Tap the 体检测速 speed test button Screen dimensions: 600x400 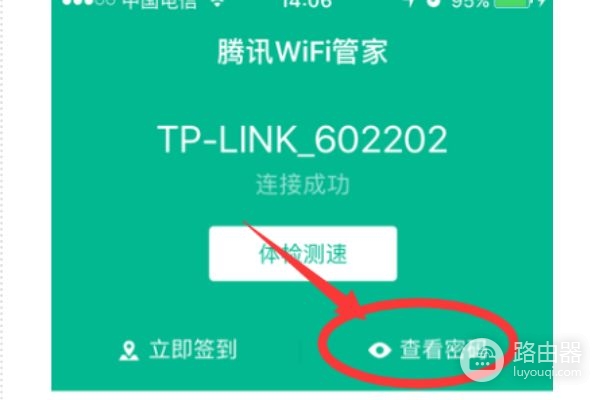tap(302, 254)
